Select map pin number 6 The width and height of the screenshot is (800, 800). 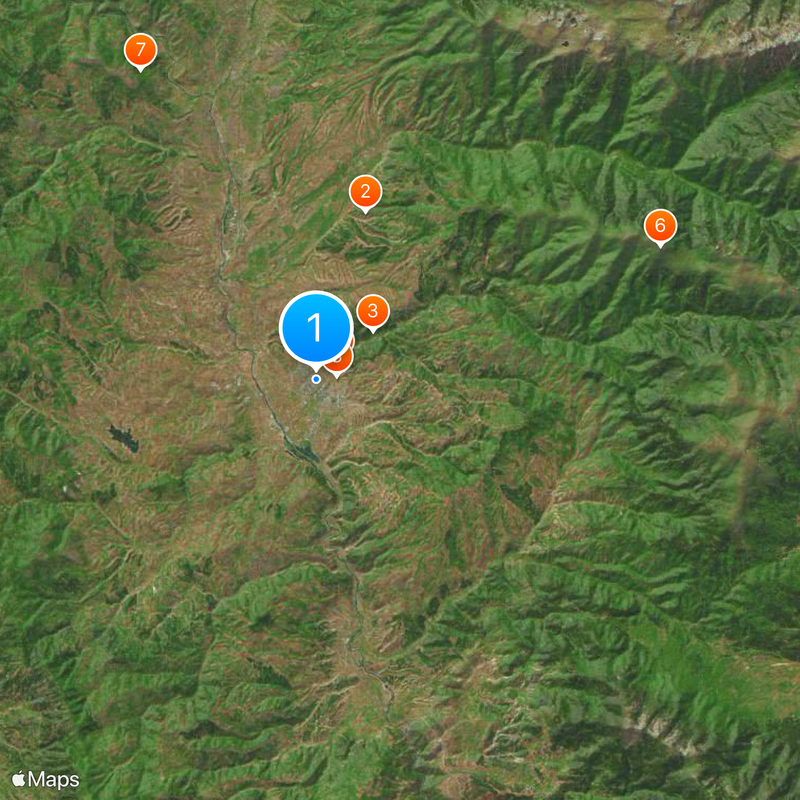point(659,227)
